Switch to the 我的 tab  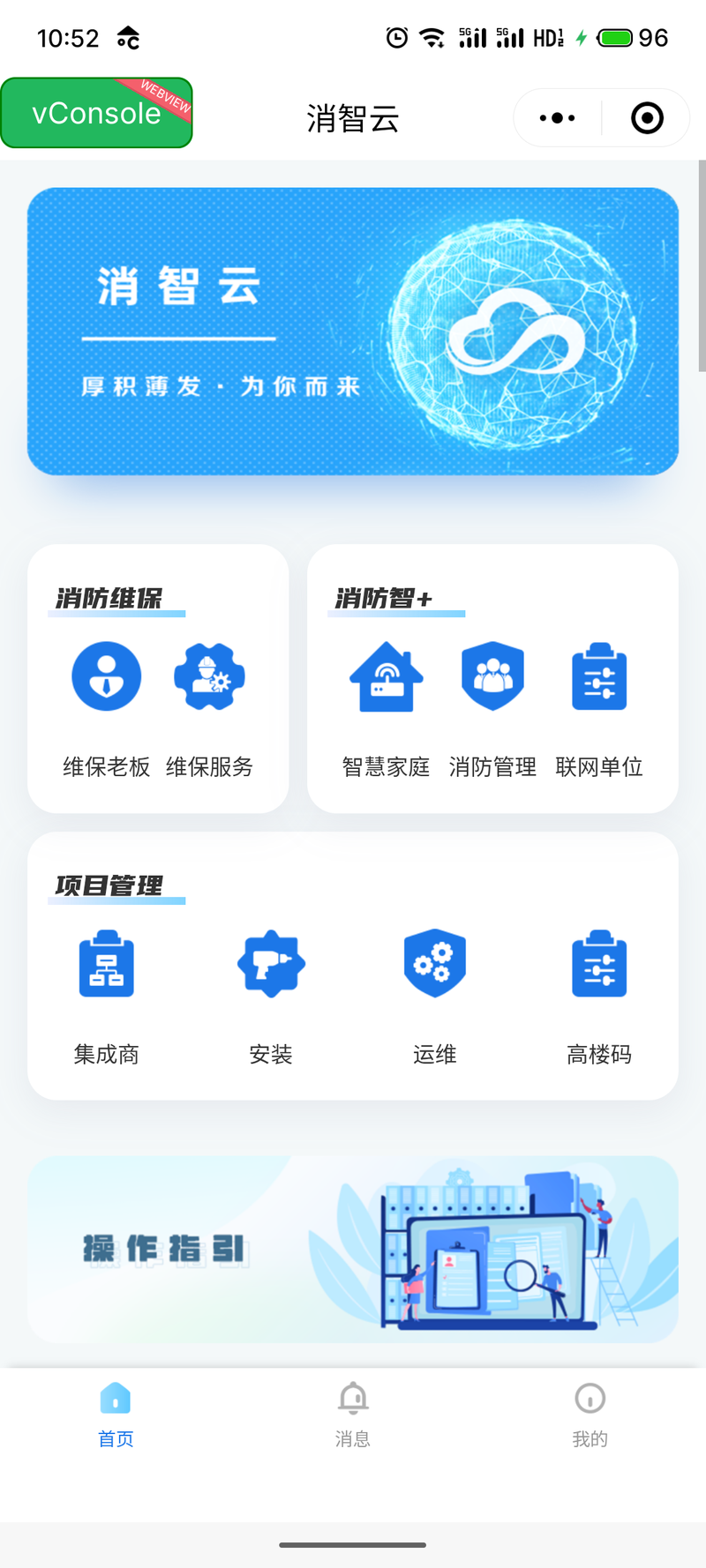pyautogui.click(x=590, y=1415)
